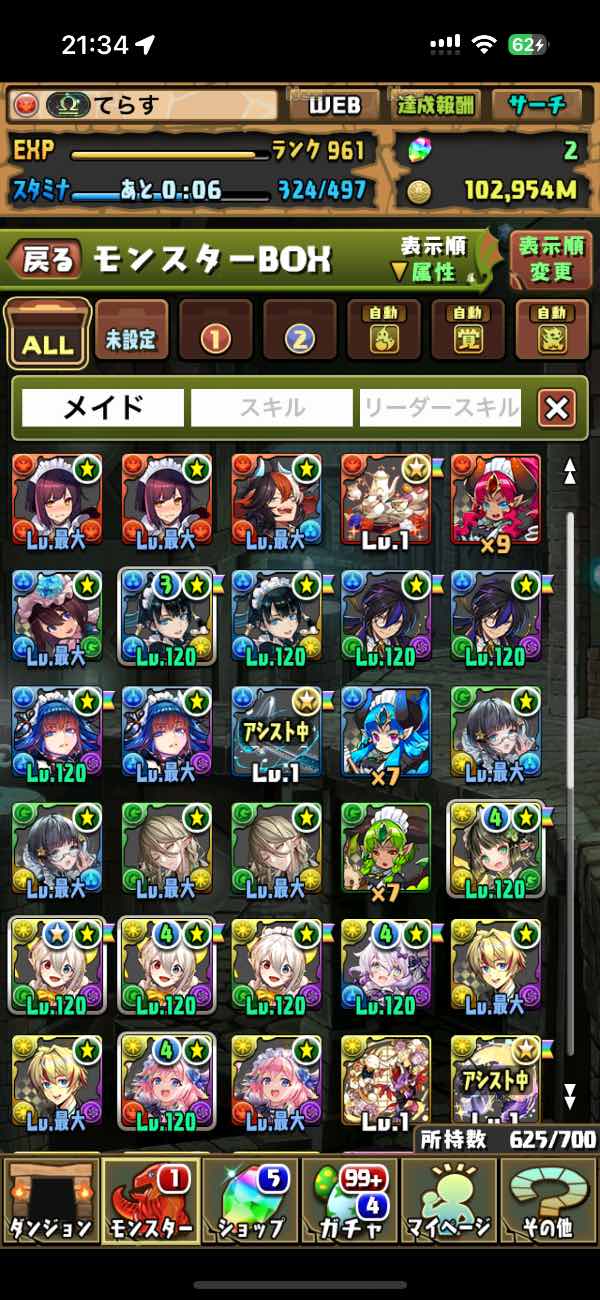Open 達成報酬 rewards
This screenshot has height=1300, width=600.
click(x=436, y=105)
